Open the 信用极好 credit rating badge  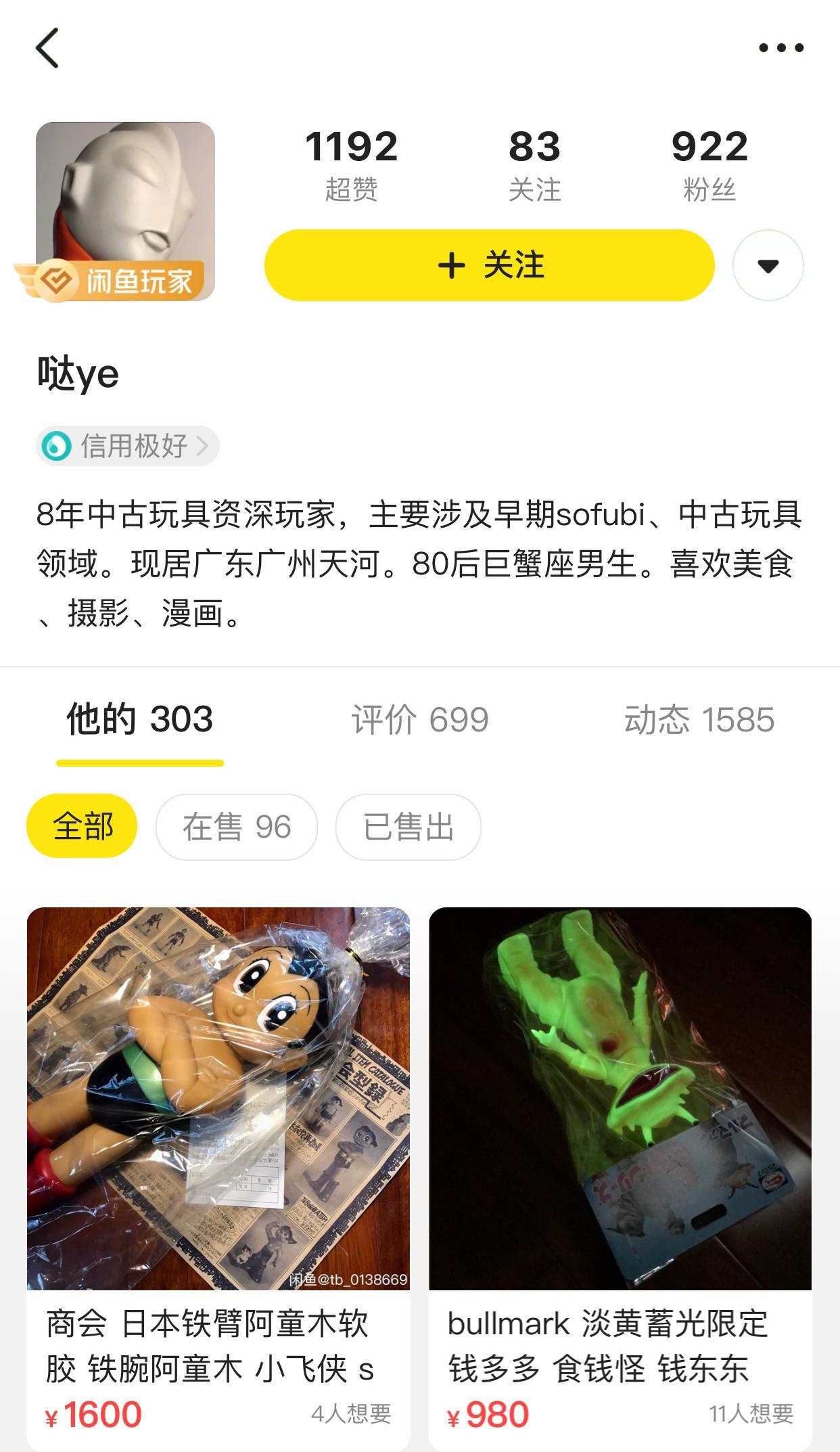pos(128,446)
